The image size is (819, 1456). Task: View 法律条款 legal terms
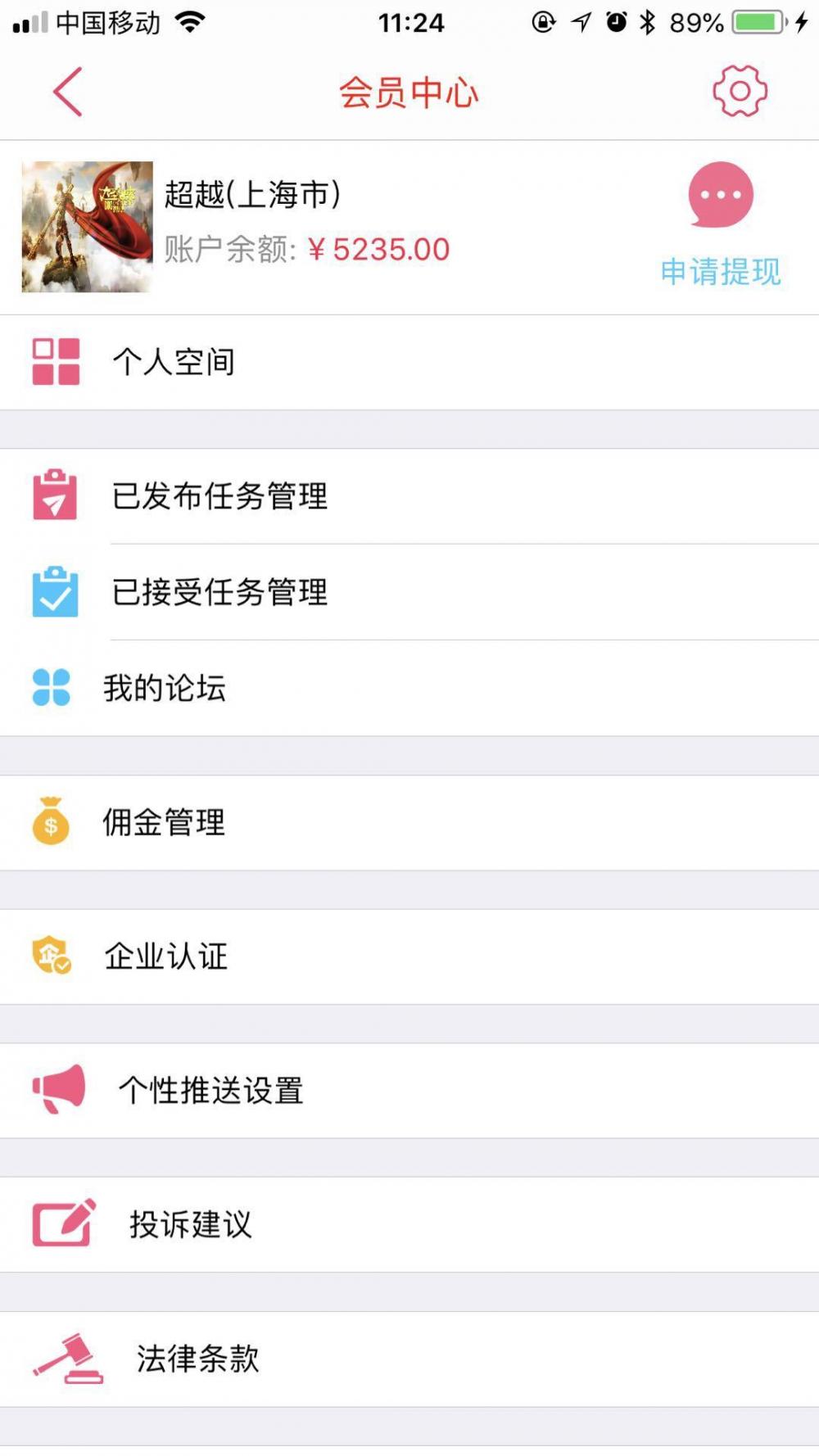409,1359
